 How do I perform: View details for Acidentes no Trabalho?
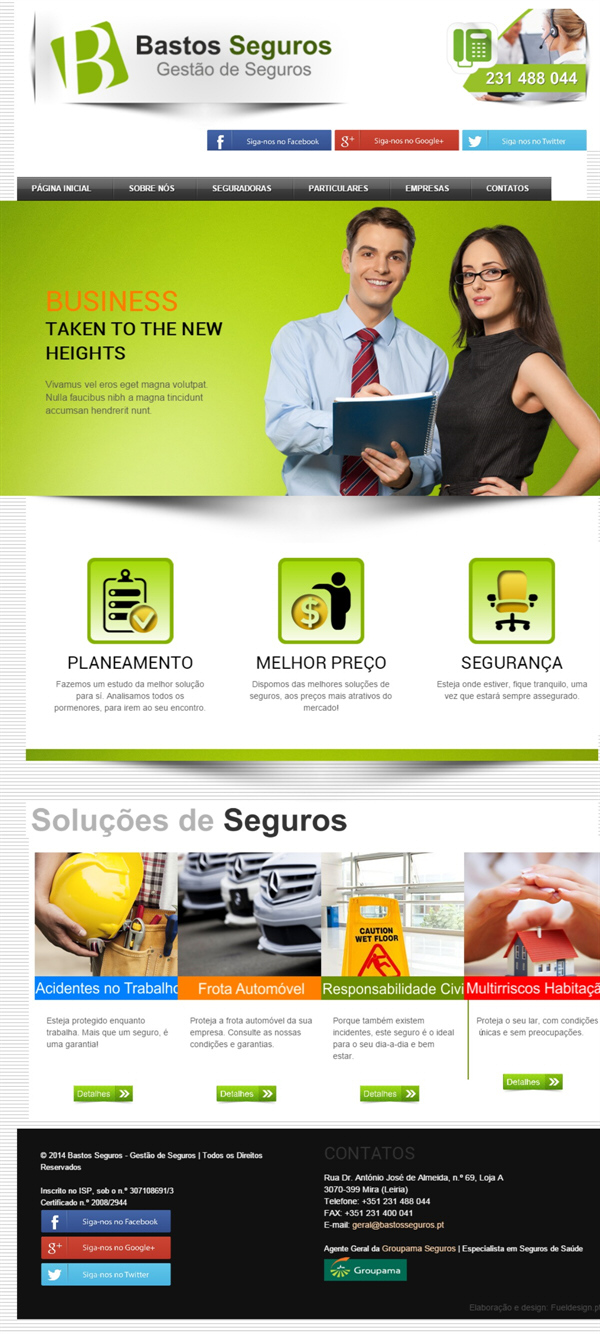point(103,1094)
